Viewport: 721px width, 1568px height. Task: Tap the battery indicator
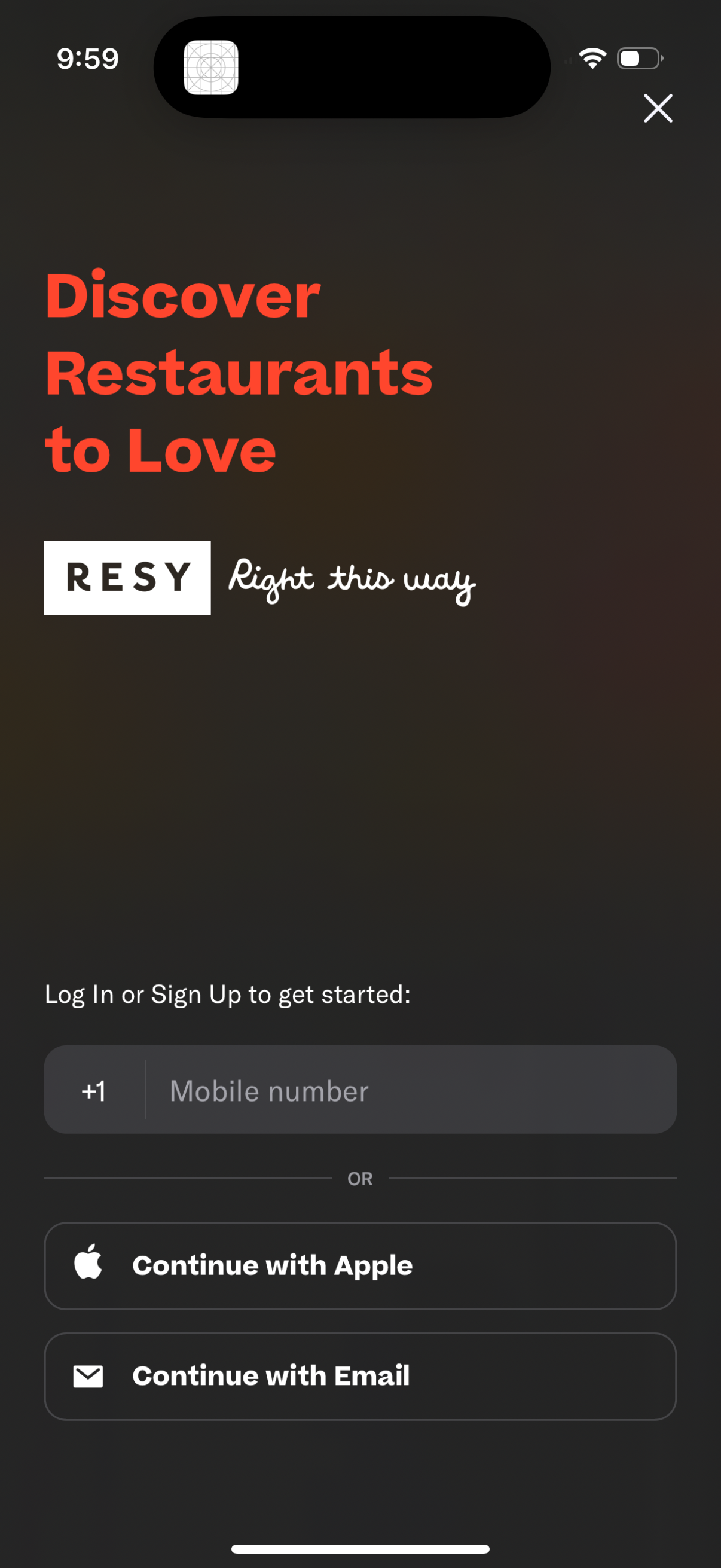coord(638,57)
